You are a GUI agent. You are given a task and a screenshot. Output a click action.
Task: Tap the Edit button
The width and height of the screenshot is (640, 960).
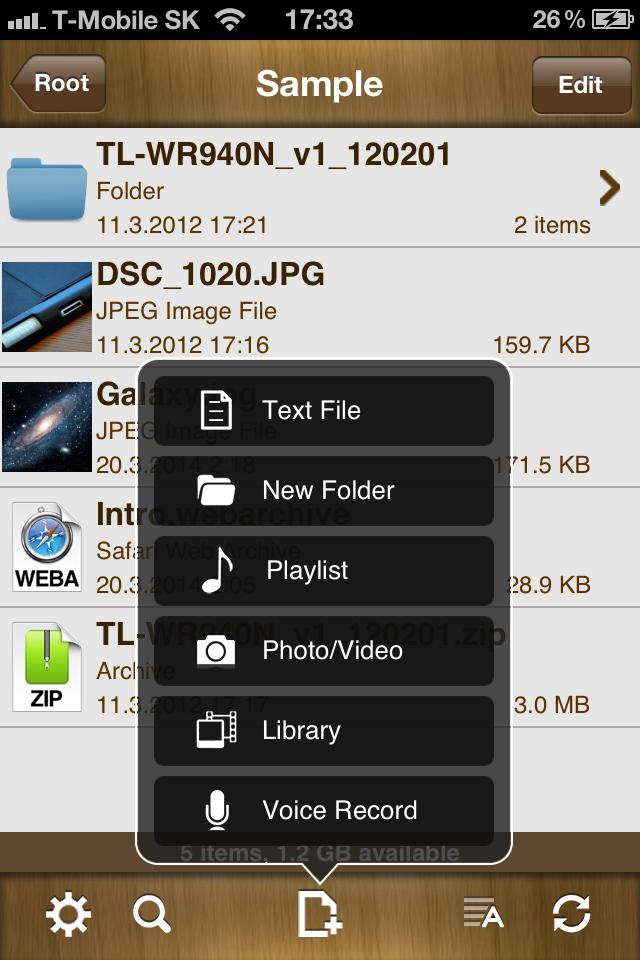(x=580, y=86)
